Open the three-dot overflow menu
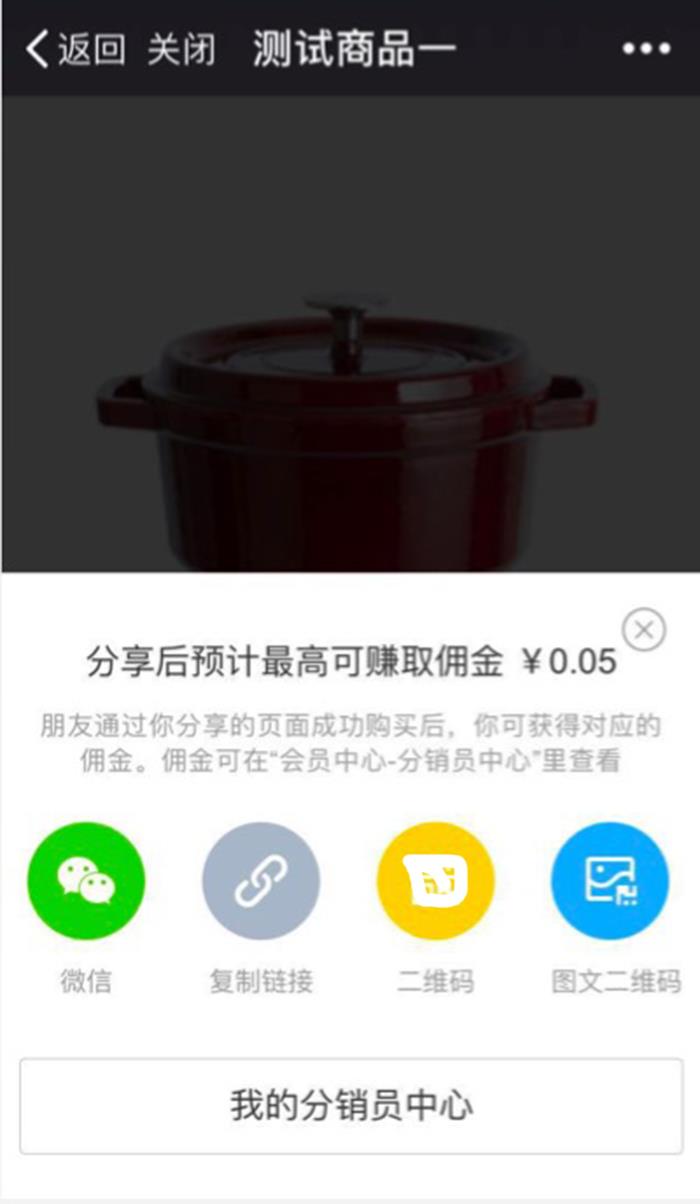Screen dimensions: 700x1204 click(646, 49)
